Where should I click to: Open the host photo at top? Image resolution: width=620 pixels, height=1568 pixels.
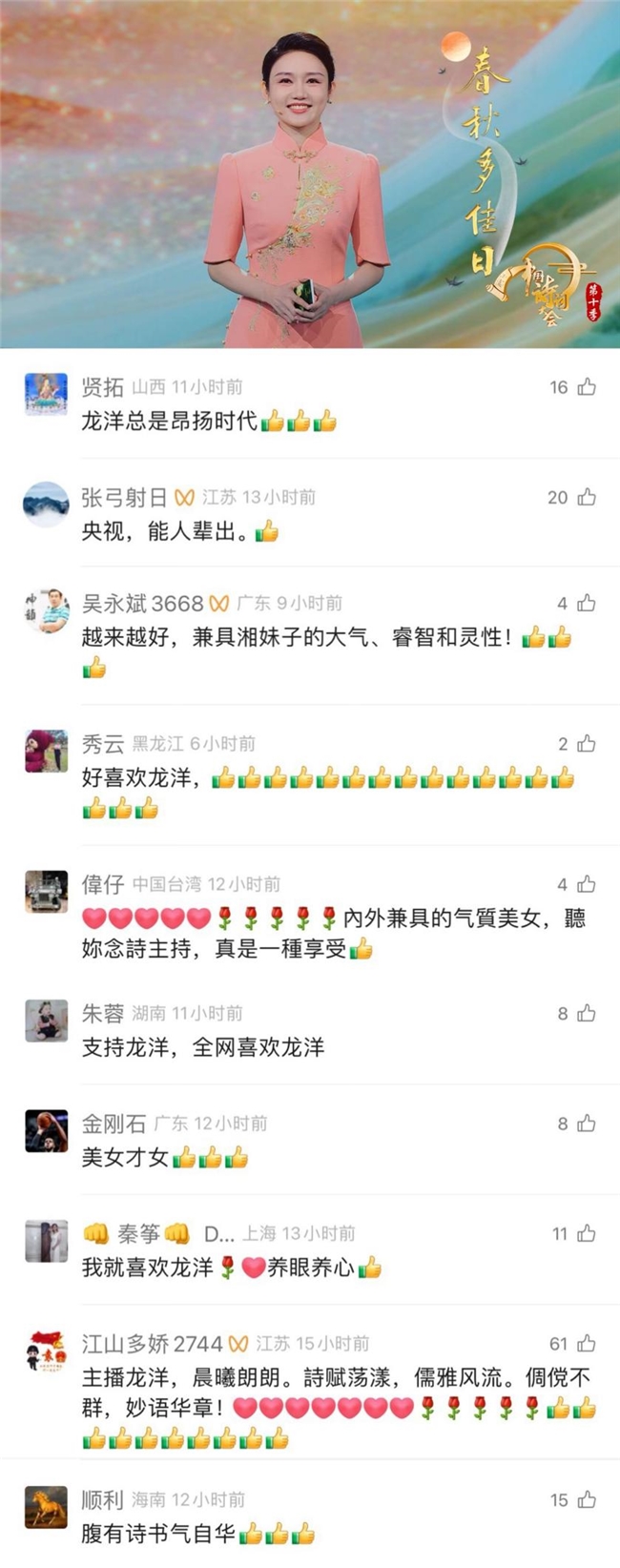click(310, 174)
